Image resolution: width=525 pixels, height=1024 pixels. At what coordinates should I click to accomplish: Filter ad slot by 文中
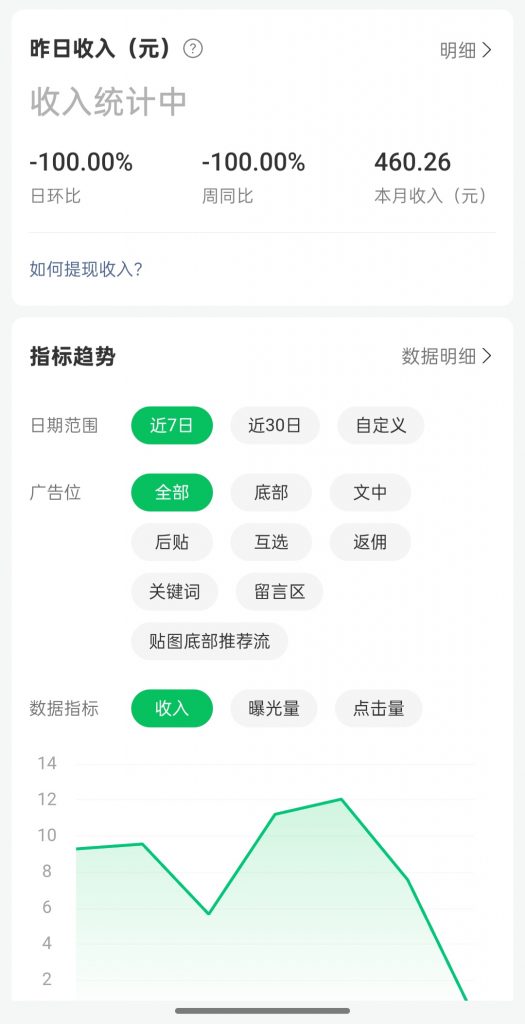[370, 492]
